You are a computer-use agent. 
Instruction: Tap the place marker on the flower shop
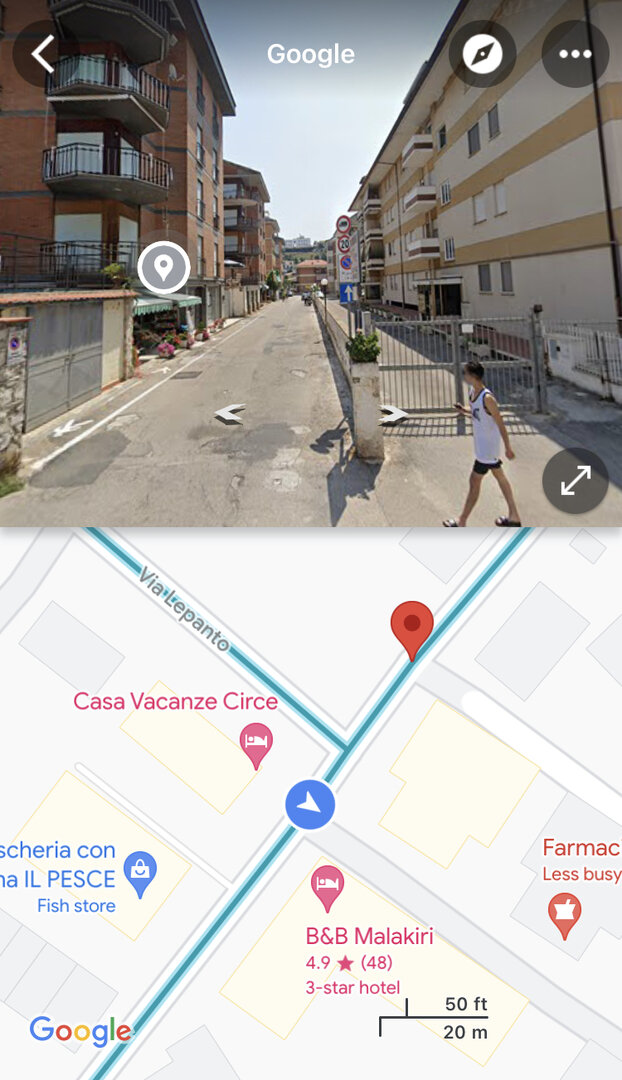click(x=163, y=267)
